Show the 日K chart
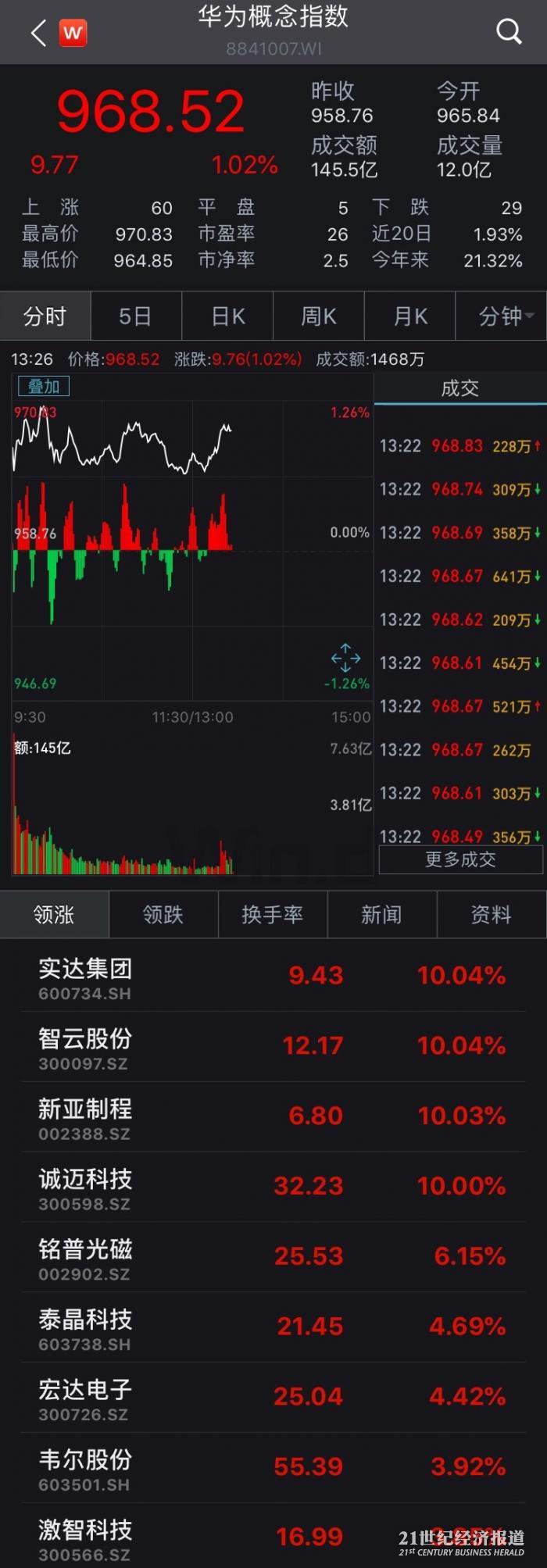Screen dimensions: 547x1568 click(227, 316)
